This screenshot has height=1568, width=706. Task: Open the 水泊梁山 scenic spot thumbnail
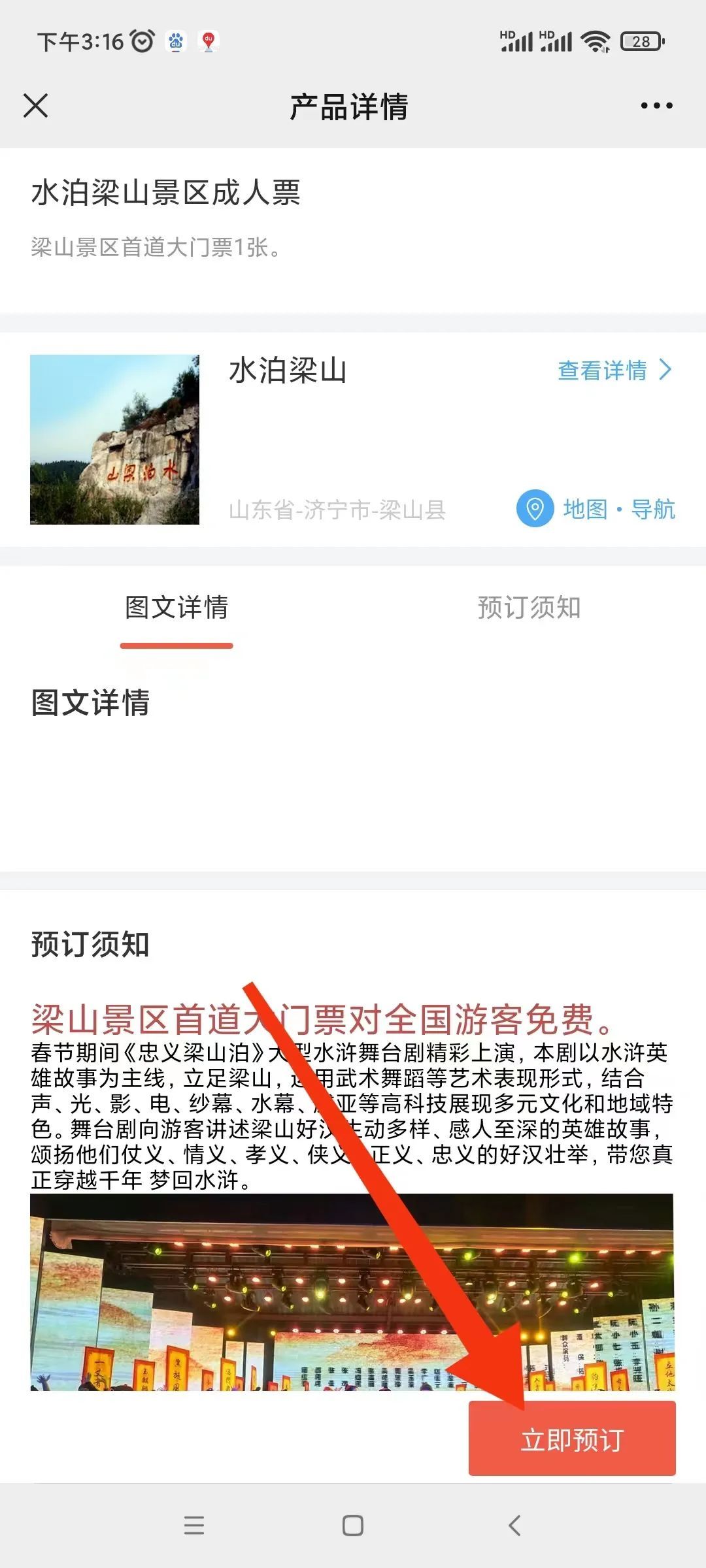pyautogui.click(x=114, y=440)
